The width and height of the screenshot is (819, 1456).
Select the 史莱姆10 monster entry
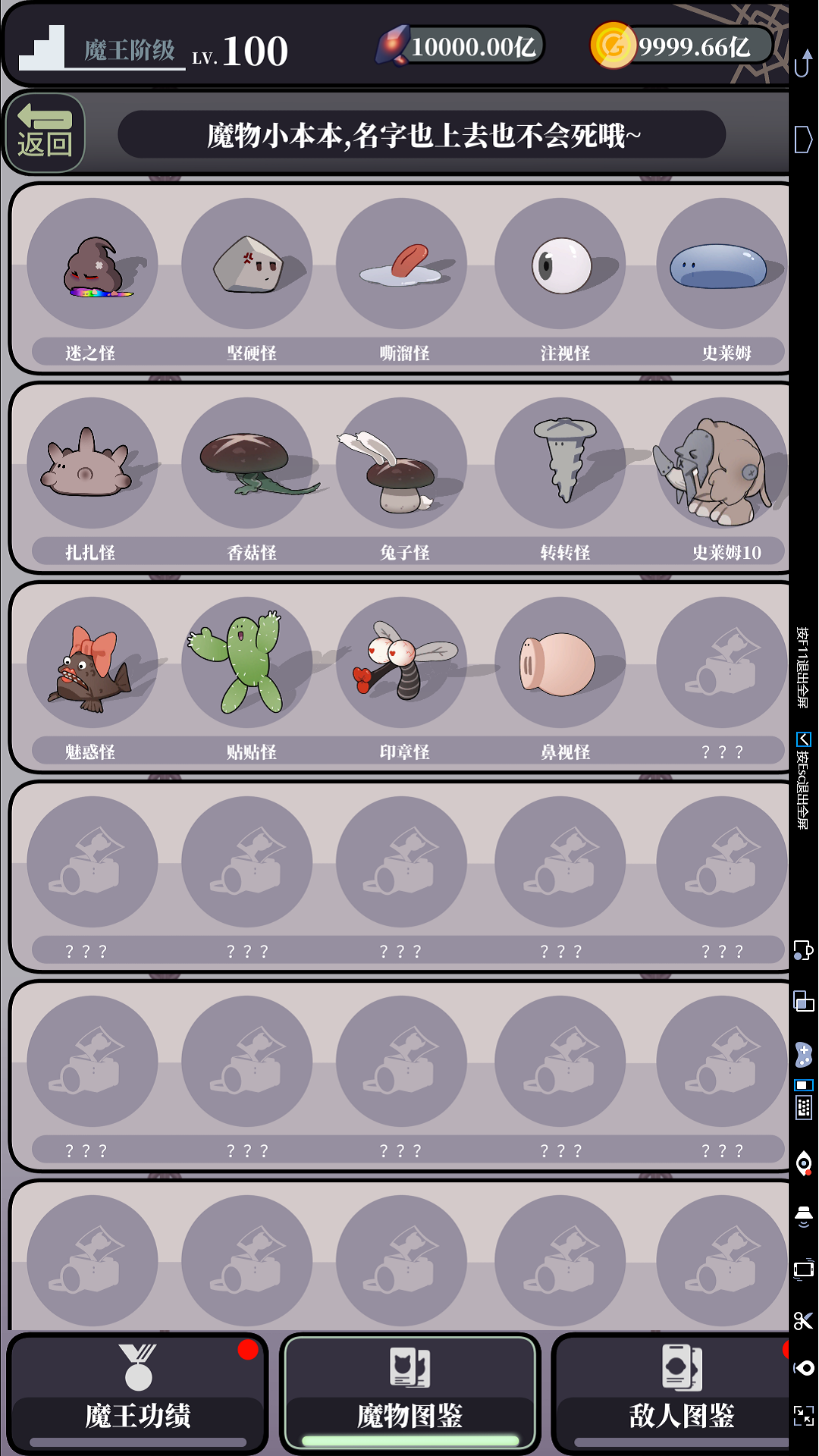click(720, 463)
